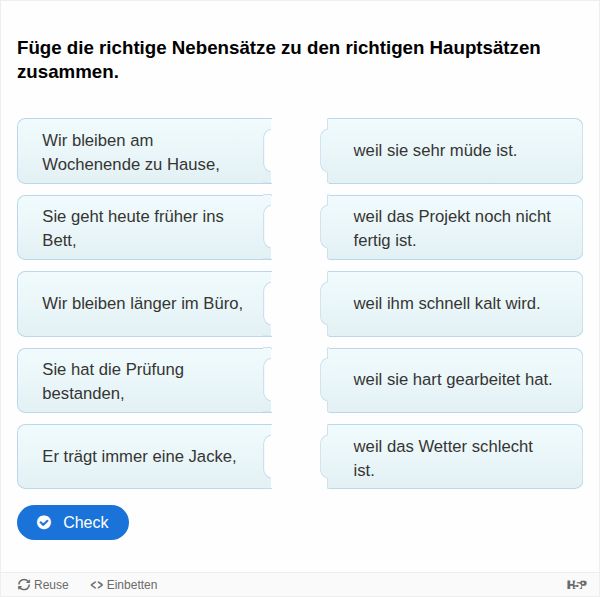Open the H5P logo link
600x597 pixels.
[576, 585]
